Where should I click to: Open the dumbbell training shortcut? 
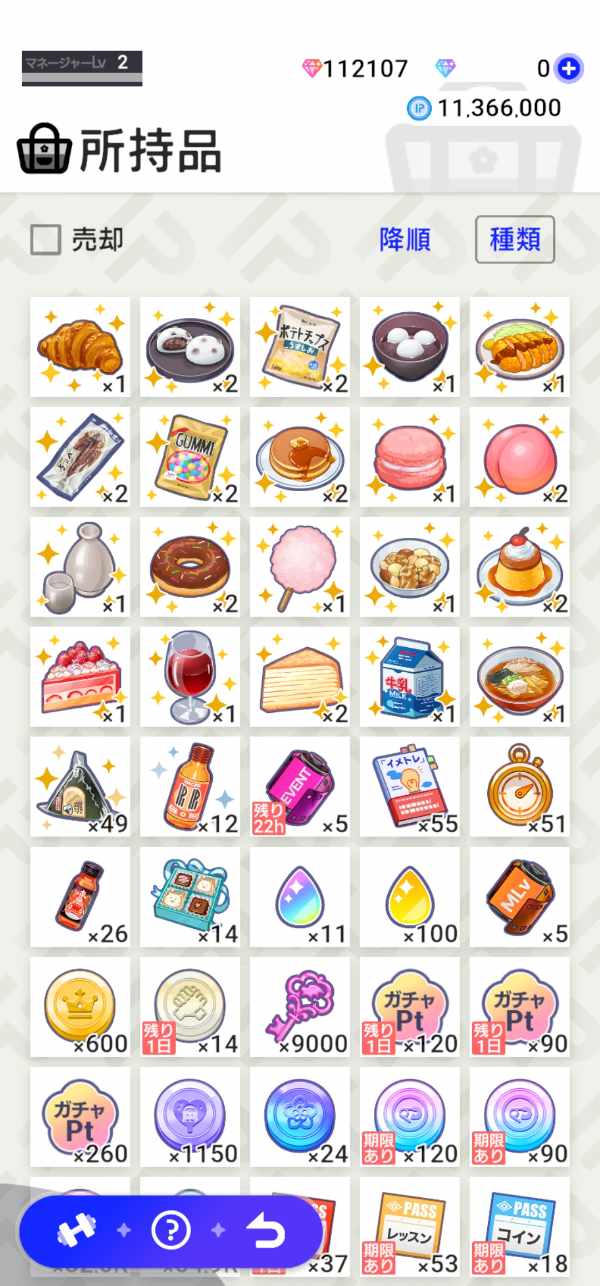click(x=75, y=1231)
